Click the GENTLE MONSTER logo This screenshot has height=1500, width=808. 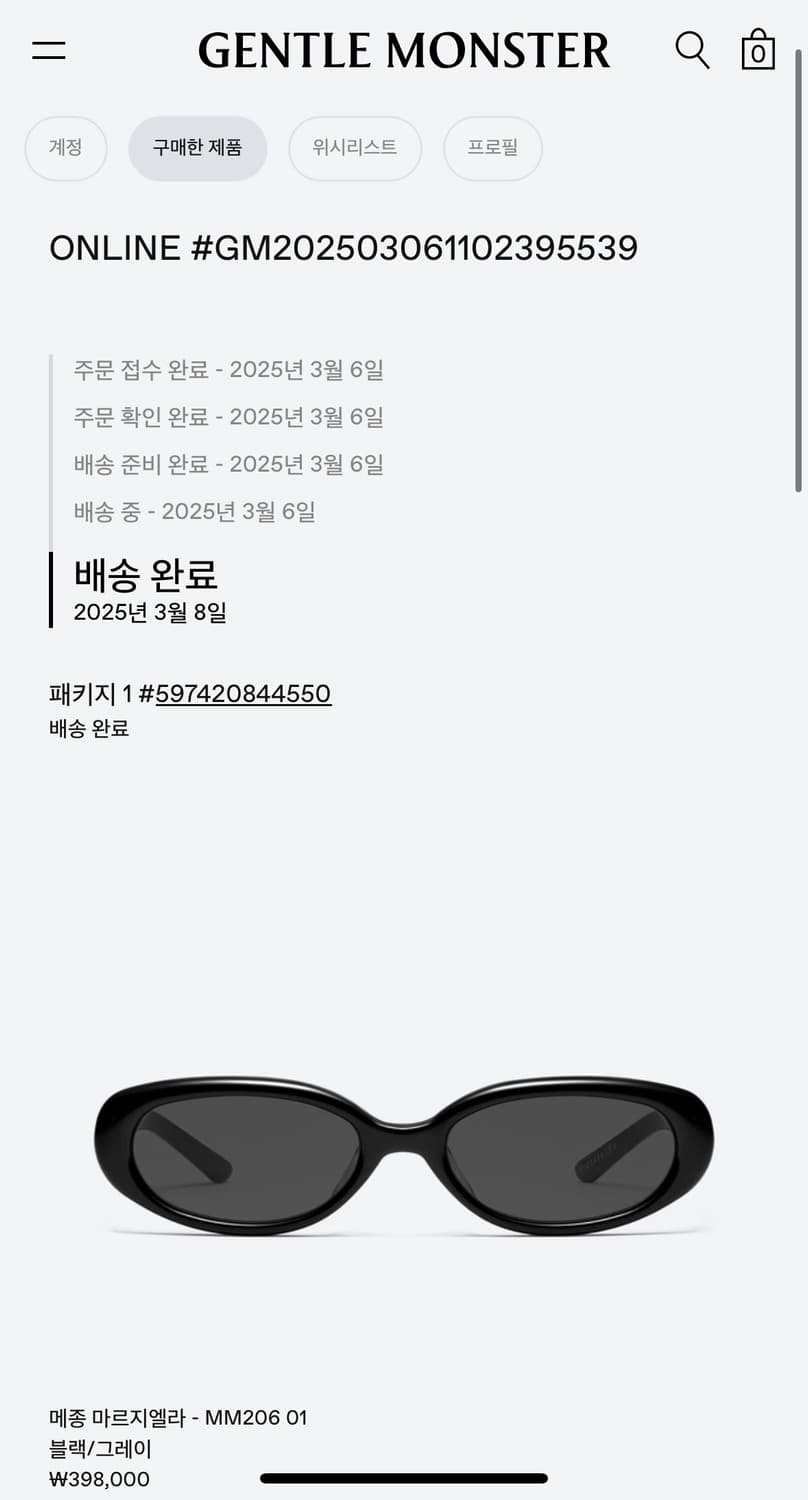[404, 49]
